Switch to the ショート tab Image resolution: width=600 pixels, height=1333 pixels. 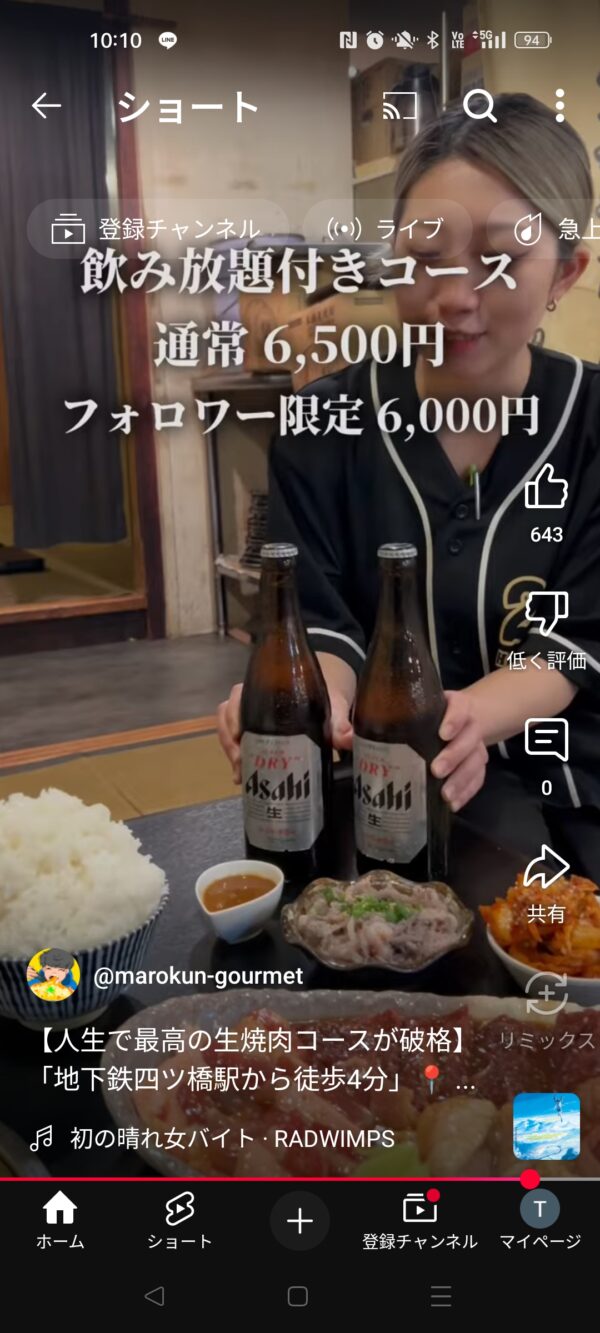point(179,1220)
